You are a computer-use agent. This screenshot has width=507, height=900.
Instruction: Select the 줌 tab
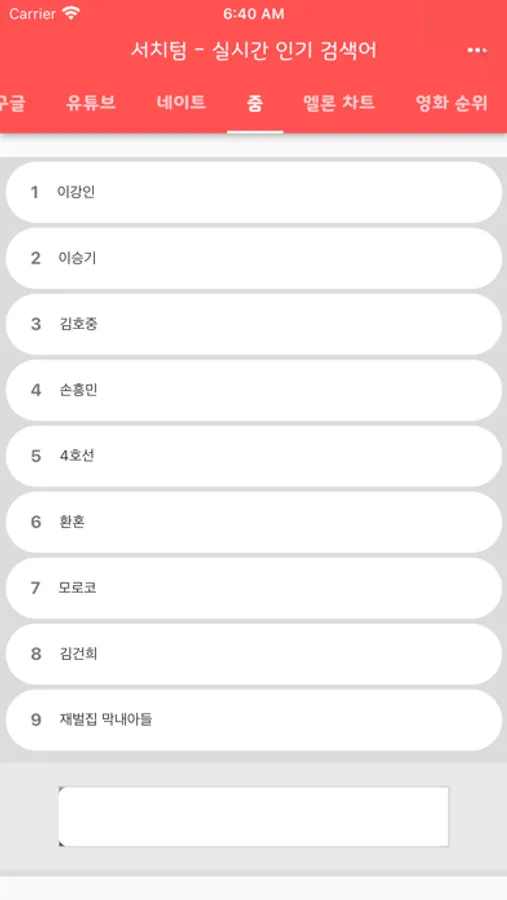255,103
